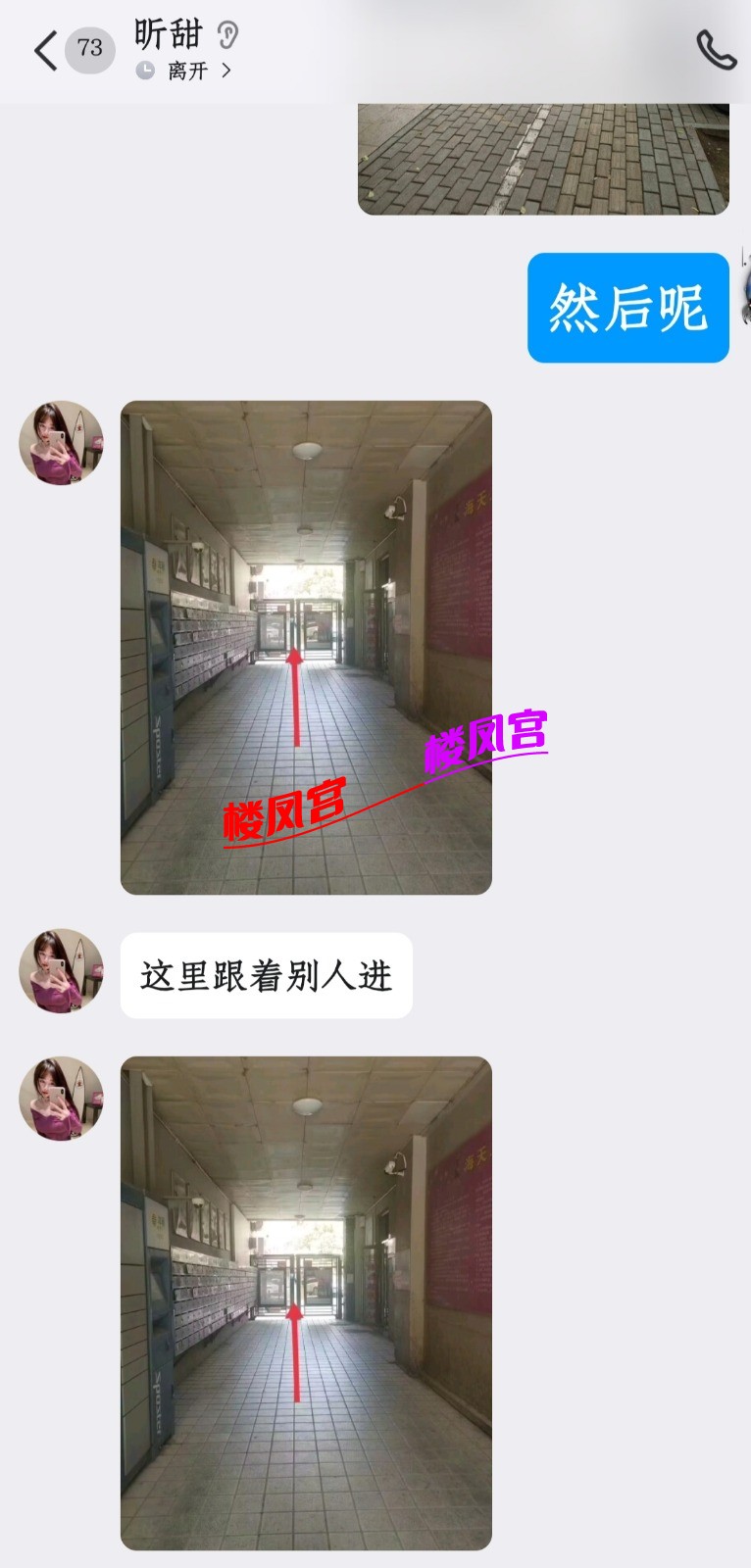Viewport: 751px width, 1568px height.
Task: Open the 离开 status details
Action: tap(186, 71)
